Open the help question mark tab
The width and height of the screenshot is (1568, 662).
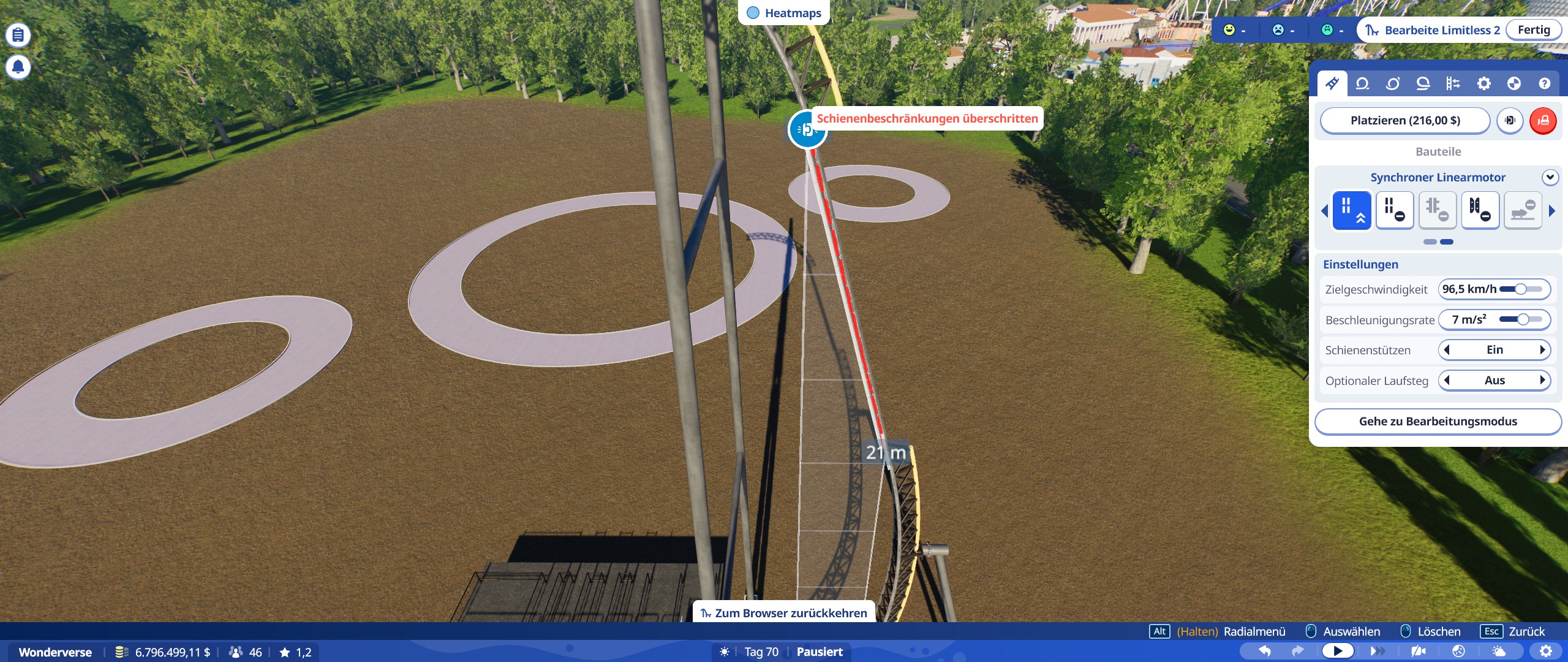click(x=1544, y=83)
